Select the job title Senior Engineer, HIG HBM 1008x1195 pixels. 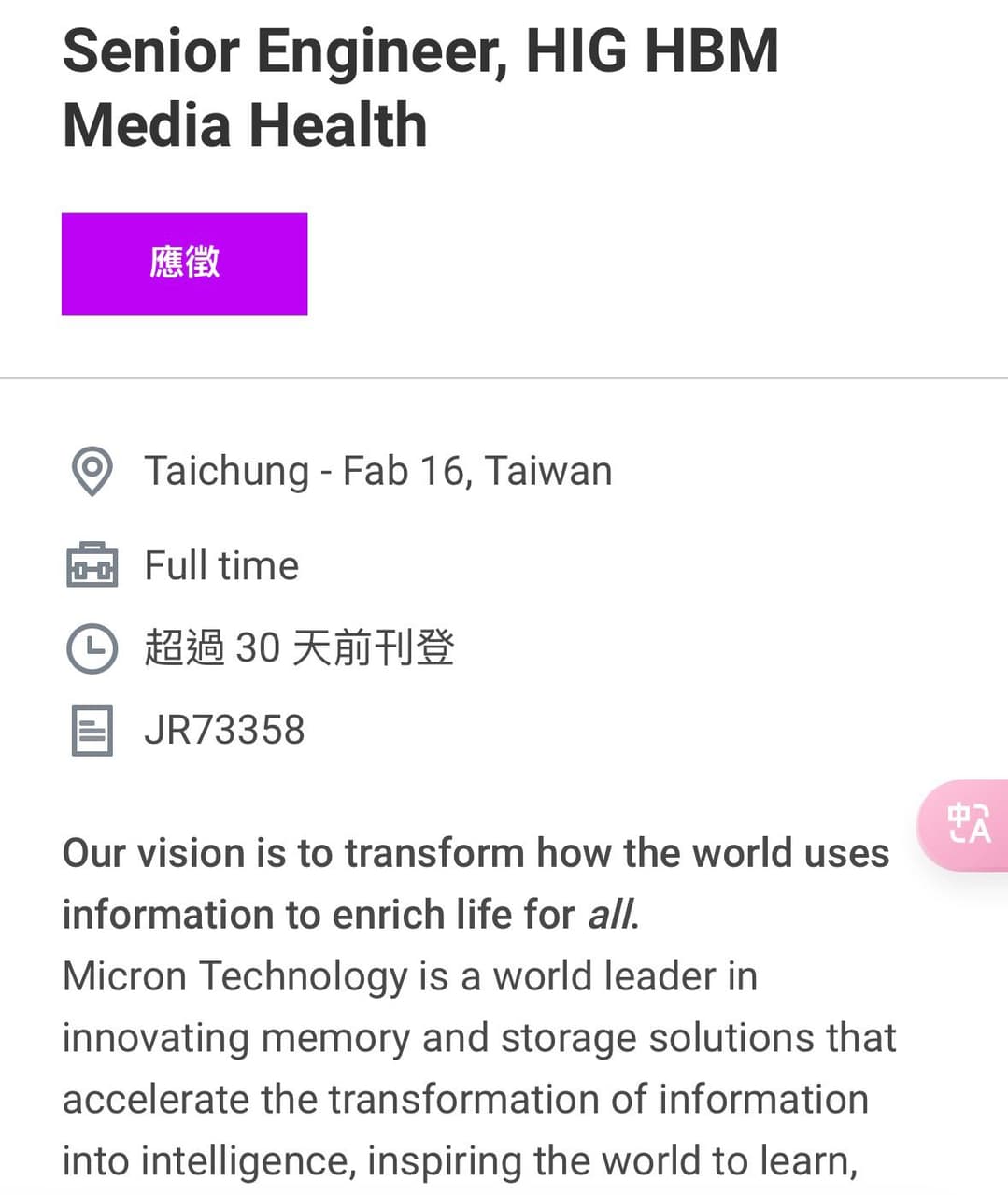pos(420,51)
